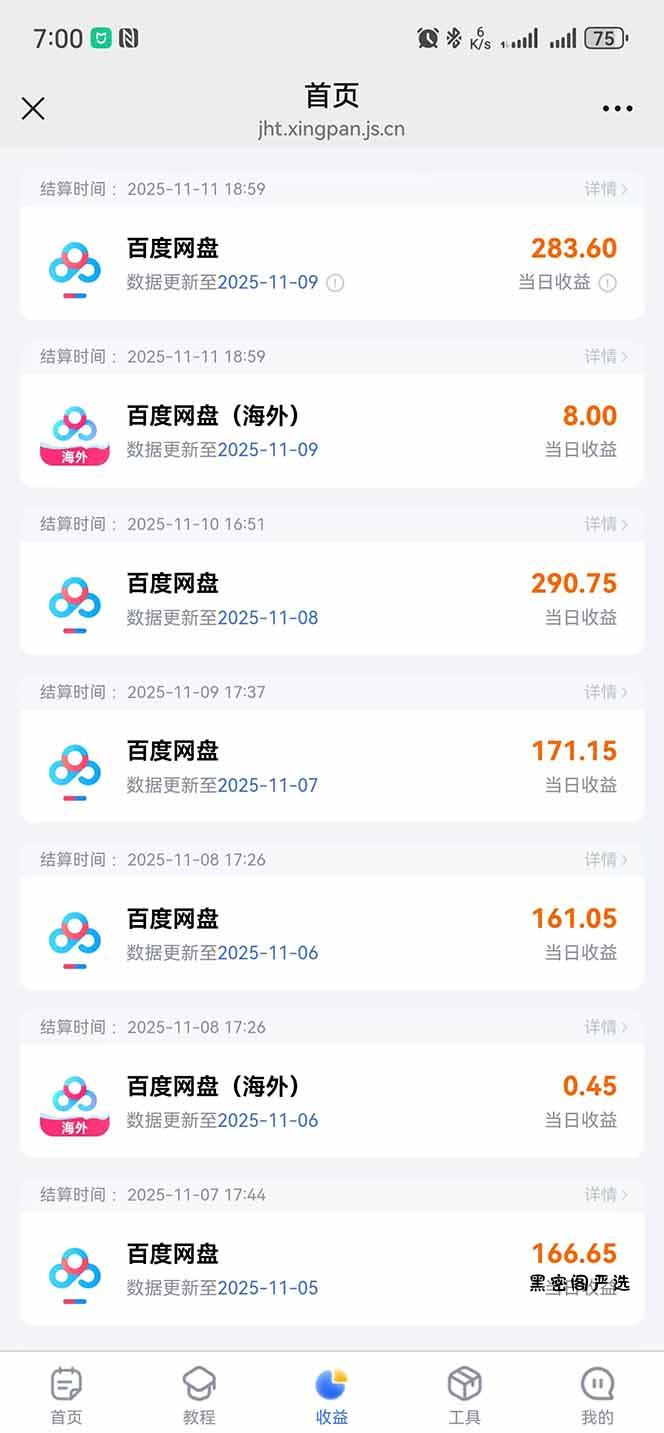Open 详情 for the 161.05 entry
Screen dimensions: 664x1433
tap(606, 860)
